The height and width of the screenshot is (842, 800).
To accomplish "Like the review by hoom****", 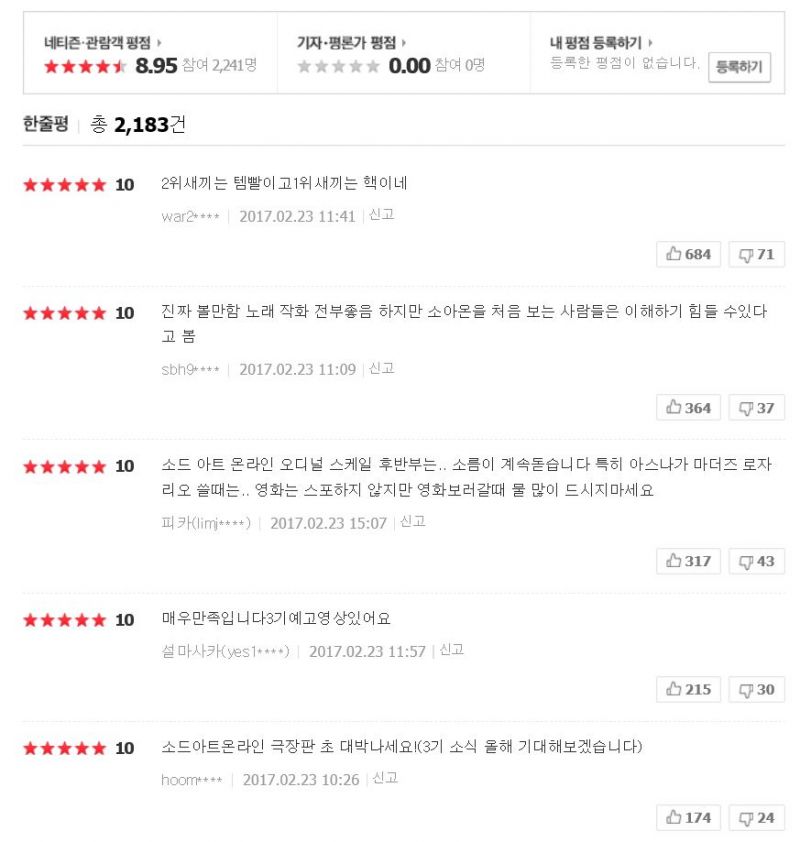I will tap(689, 817).
